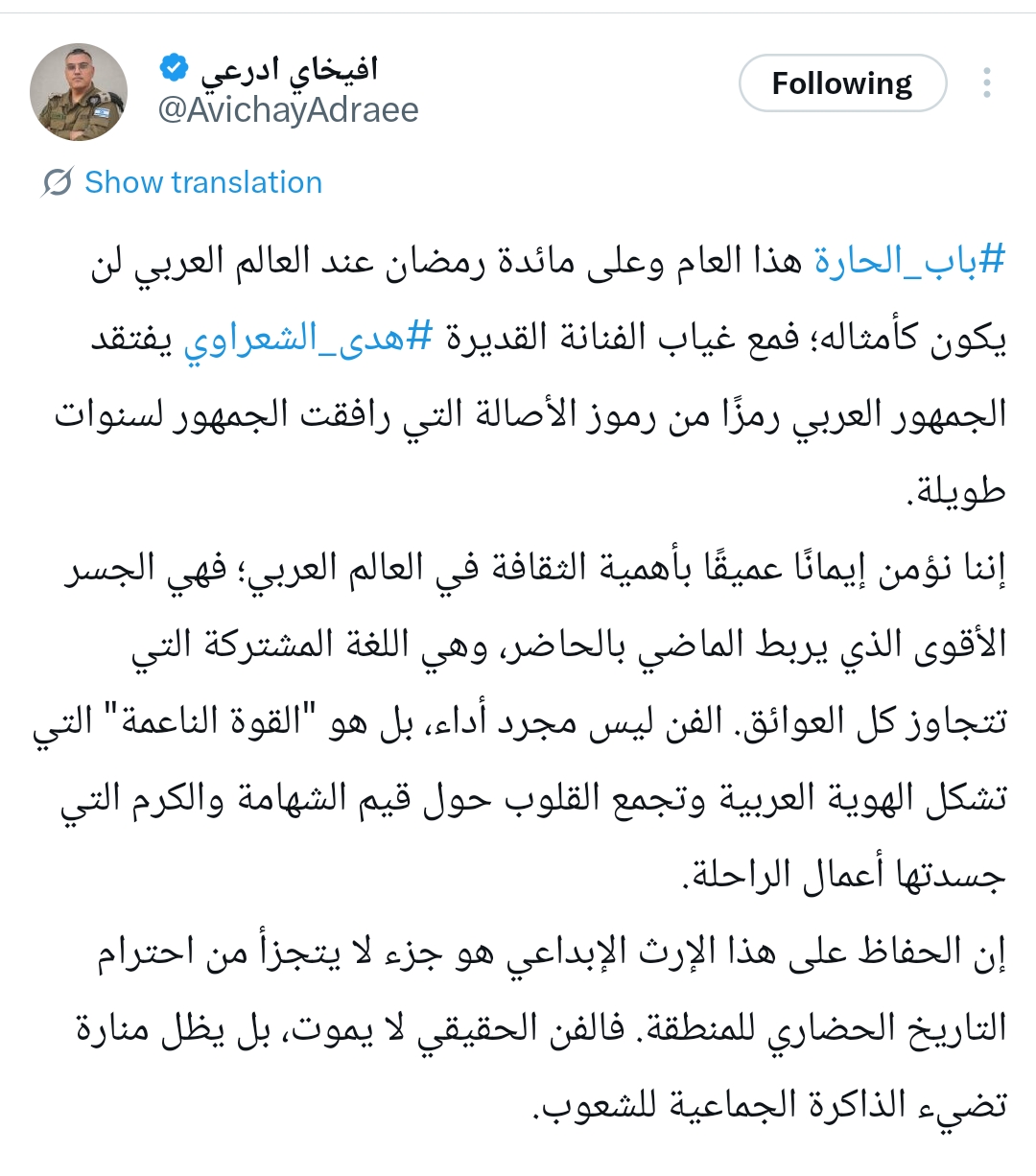Tap the Following button
The width and height of the screenshot is (1036, 1176).
tap(841, 83)
